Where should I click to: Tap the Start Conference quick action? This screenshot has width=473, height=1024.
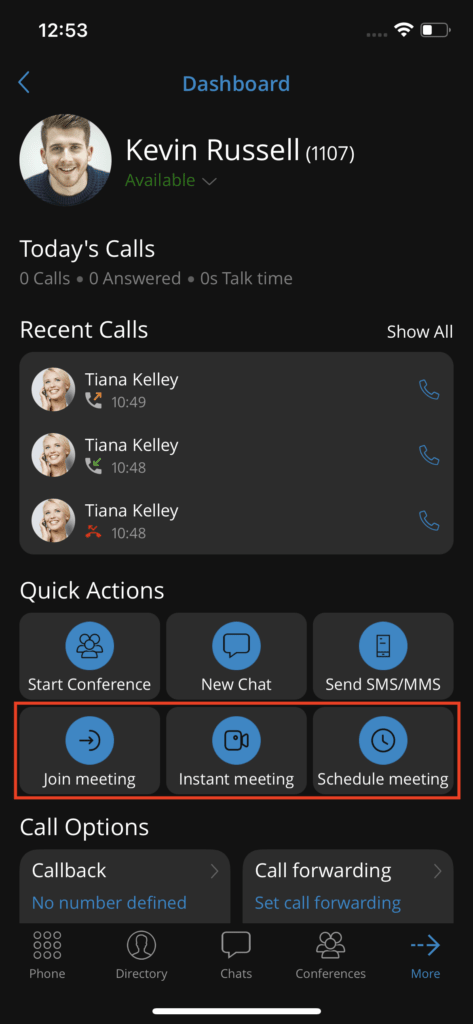click(x=90, y=656)
